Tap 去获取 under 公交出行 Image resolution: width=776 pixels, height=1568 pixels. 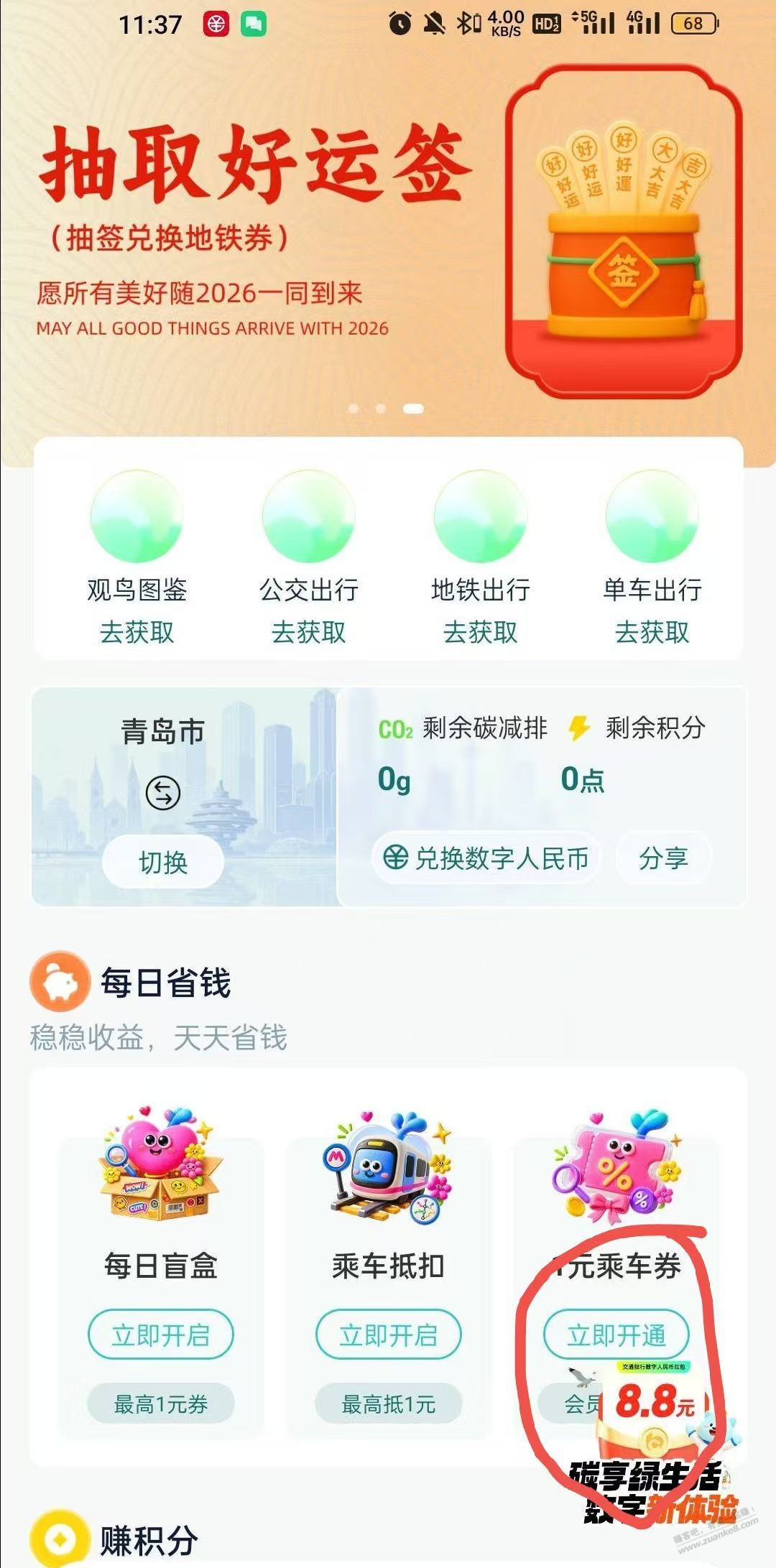[309, 632]
